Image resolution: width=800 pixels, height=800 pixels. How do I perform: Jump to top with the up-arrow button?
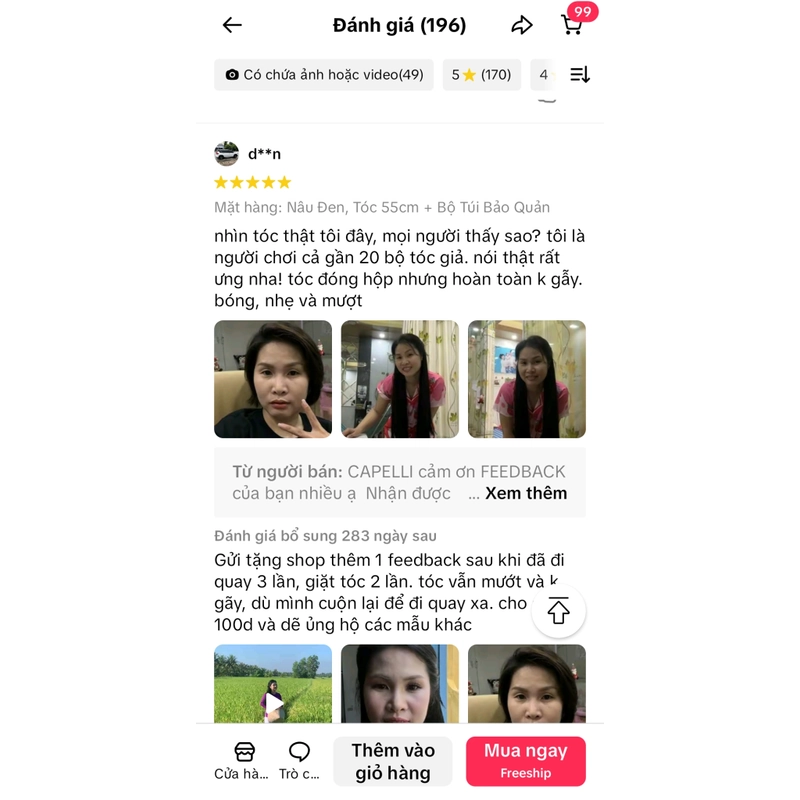pyautogui.click(x=559, y=611)
